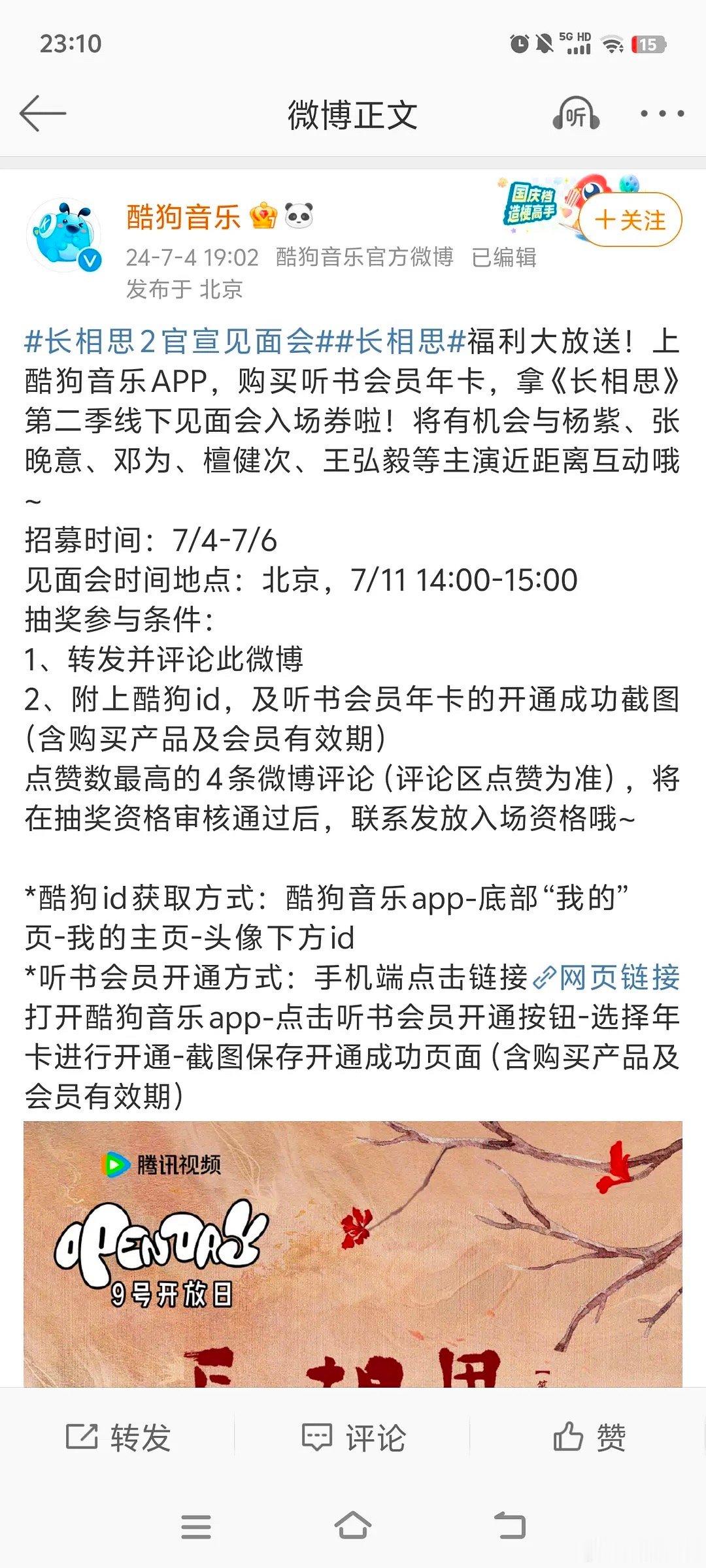Open 酷狗音乐官方微博 source label

[x=358, y=259]
